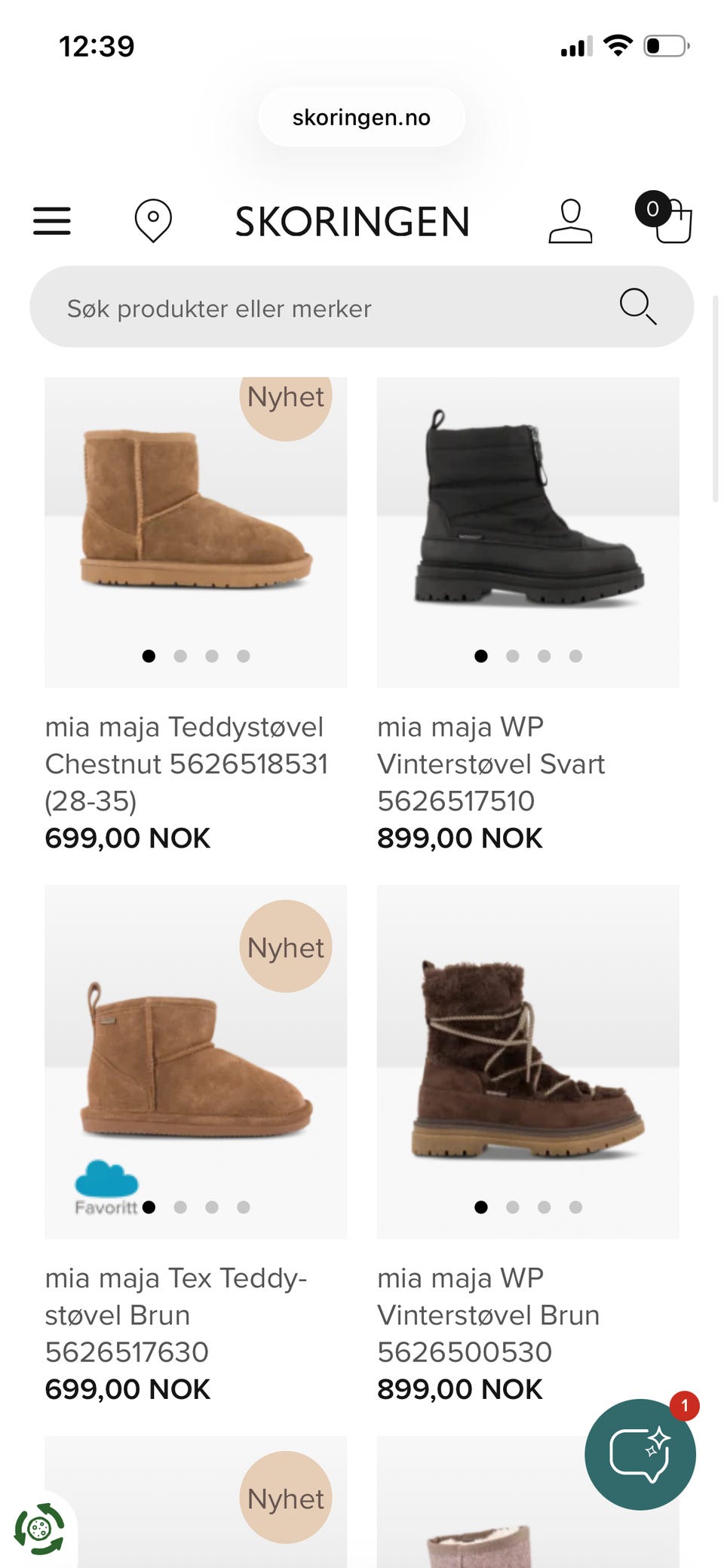Screen dimensions: 724x1568
Task: Open the hamburger menu
Action: pyautogui.click(x=52, y=221)
